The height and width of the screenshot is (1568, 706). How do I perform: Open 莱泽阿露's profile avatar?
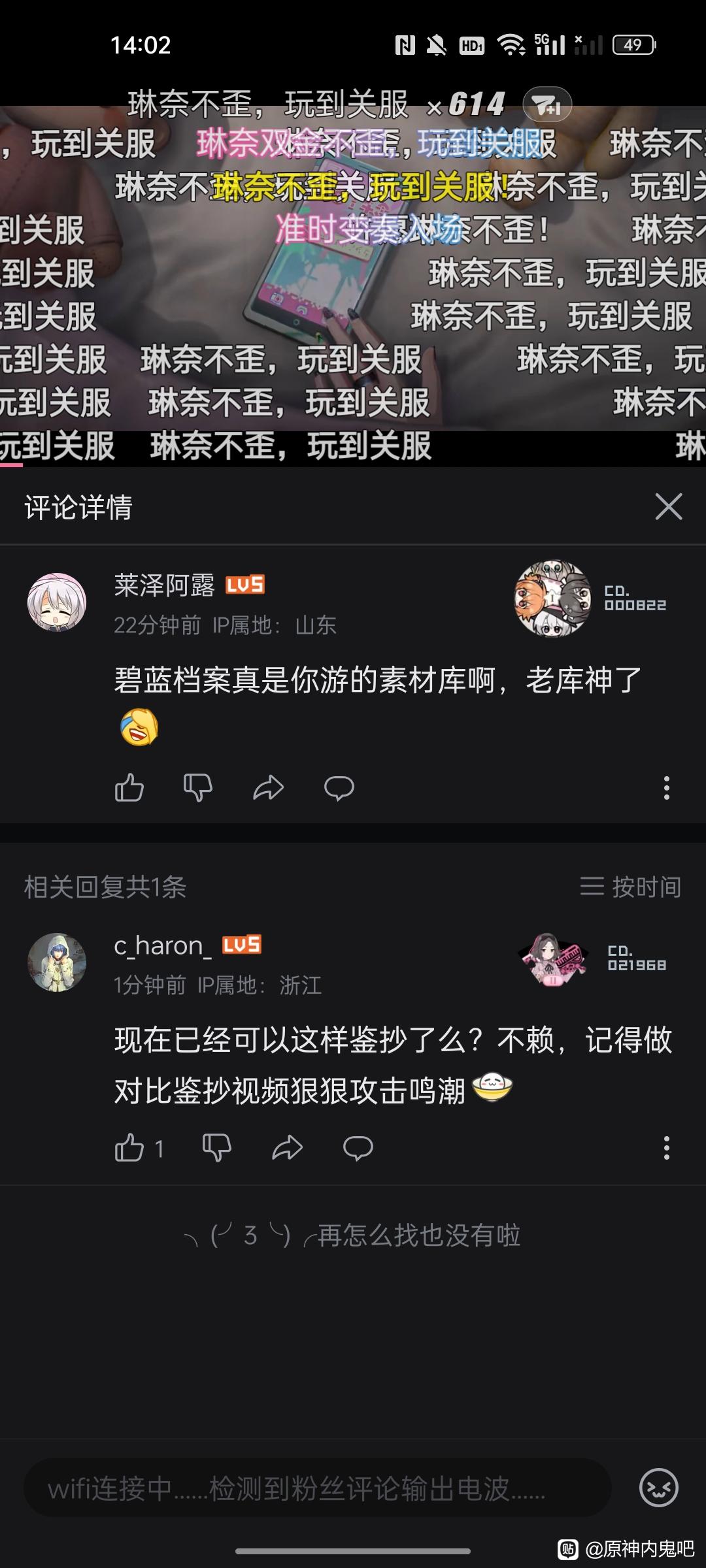click(57, 602)
